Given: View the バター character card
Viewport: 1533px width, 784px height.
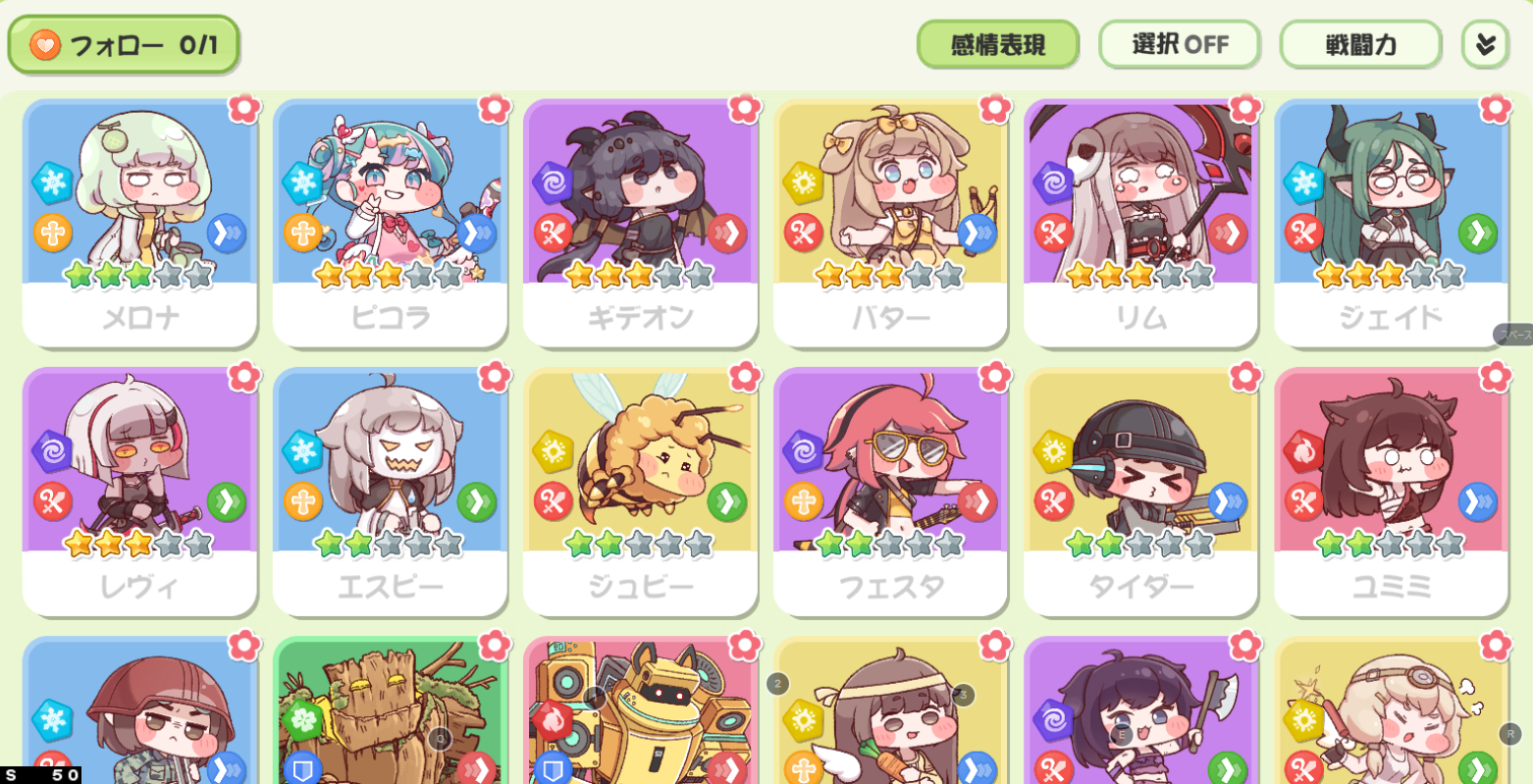Looking at the screenshot, I should point(890,226).
